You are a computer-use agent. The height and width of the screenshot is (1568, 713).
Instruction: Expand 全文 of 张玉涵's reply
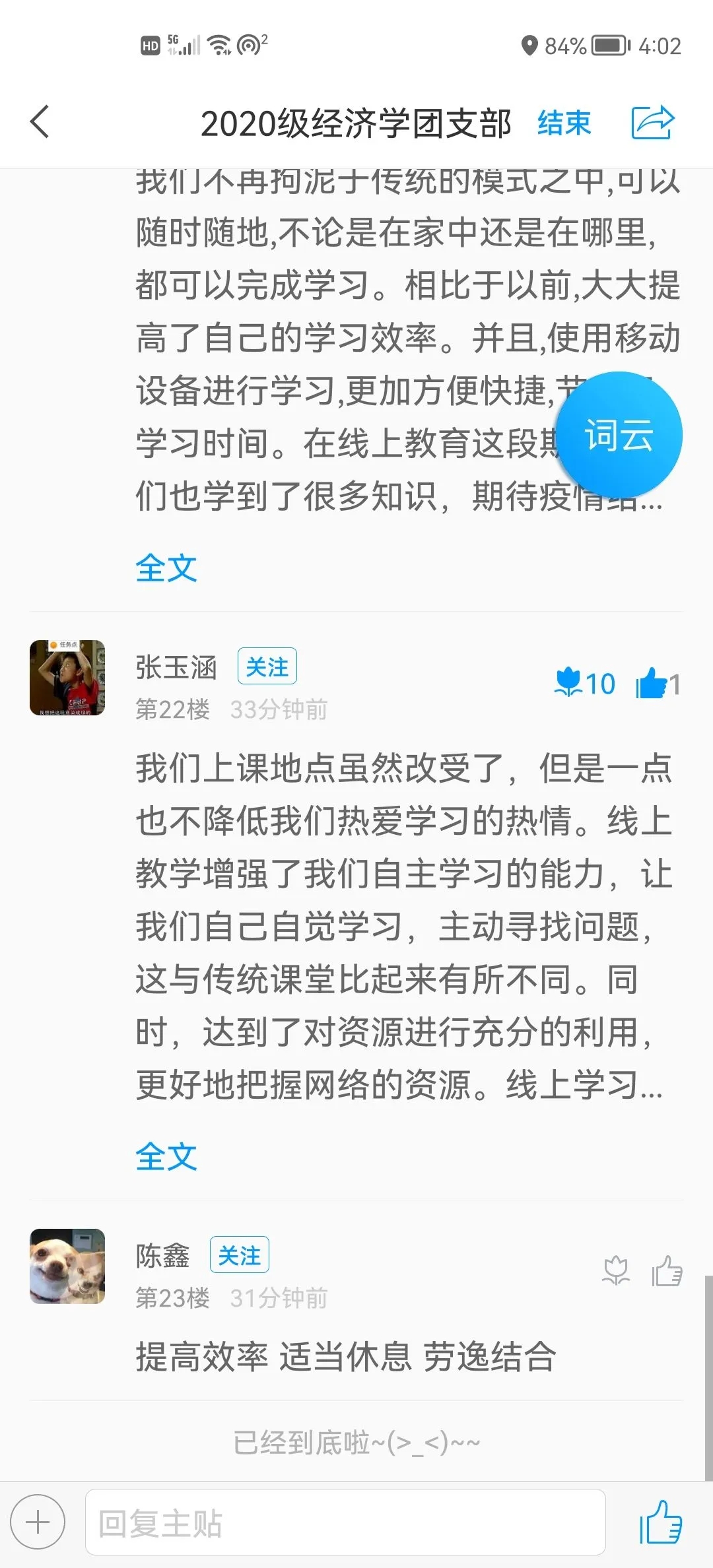coord(166,1157)
